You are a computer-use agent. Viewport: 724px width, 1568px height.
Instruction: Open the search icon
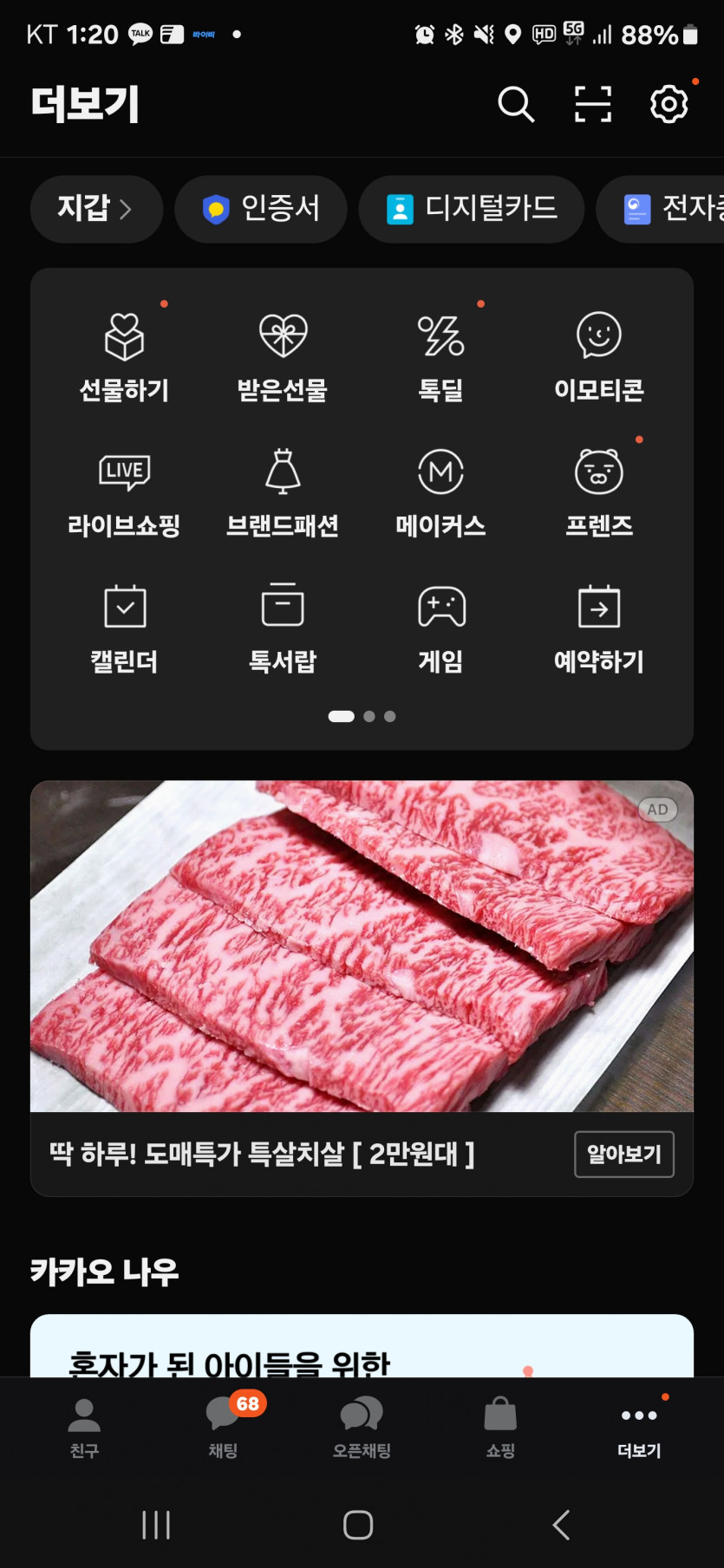[516, 104]
